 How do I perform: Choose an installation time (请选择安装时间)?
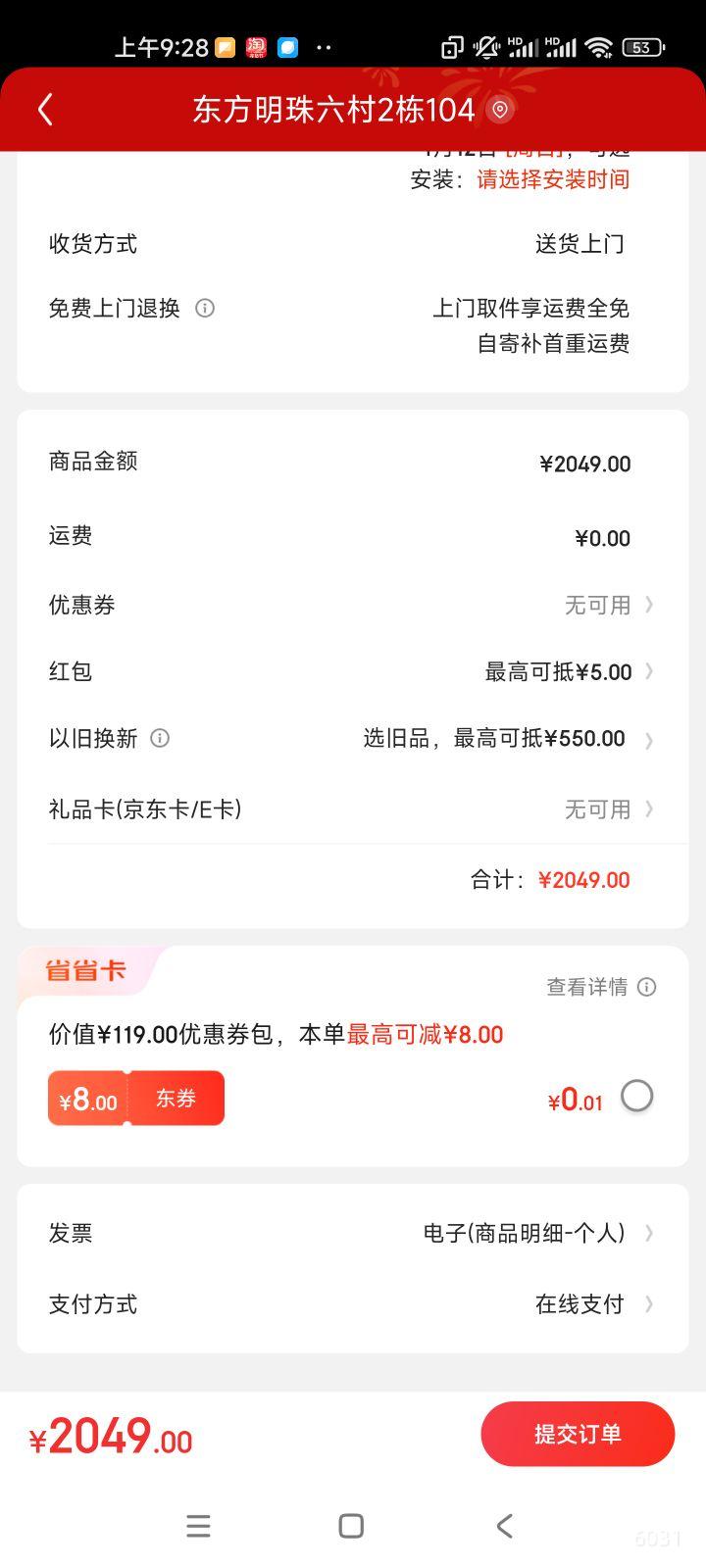(x=553, y=179)
